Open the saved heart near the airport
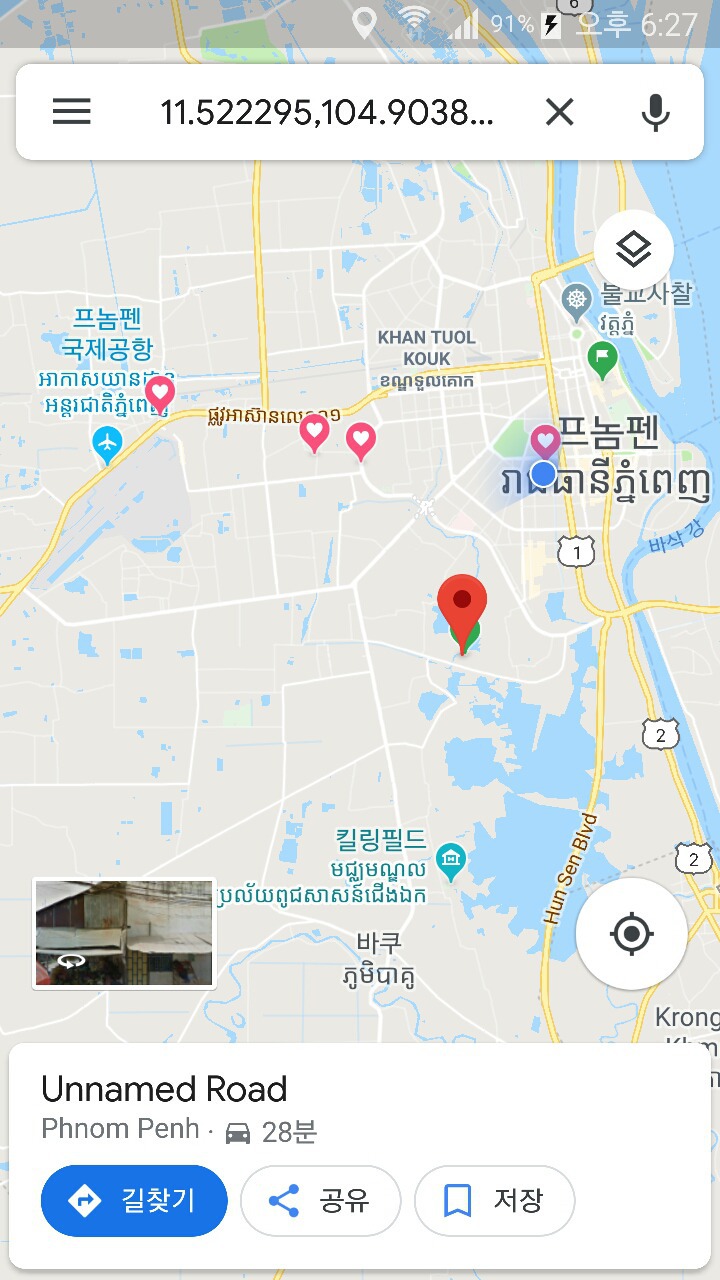Viewport: 720px width, 1280px height. tap(160, 393)
